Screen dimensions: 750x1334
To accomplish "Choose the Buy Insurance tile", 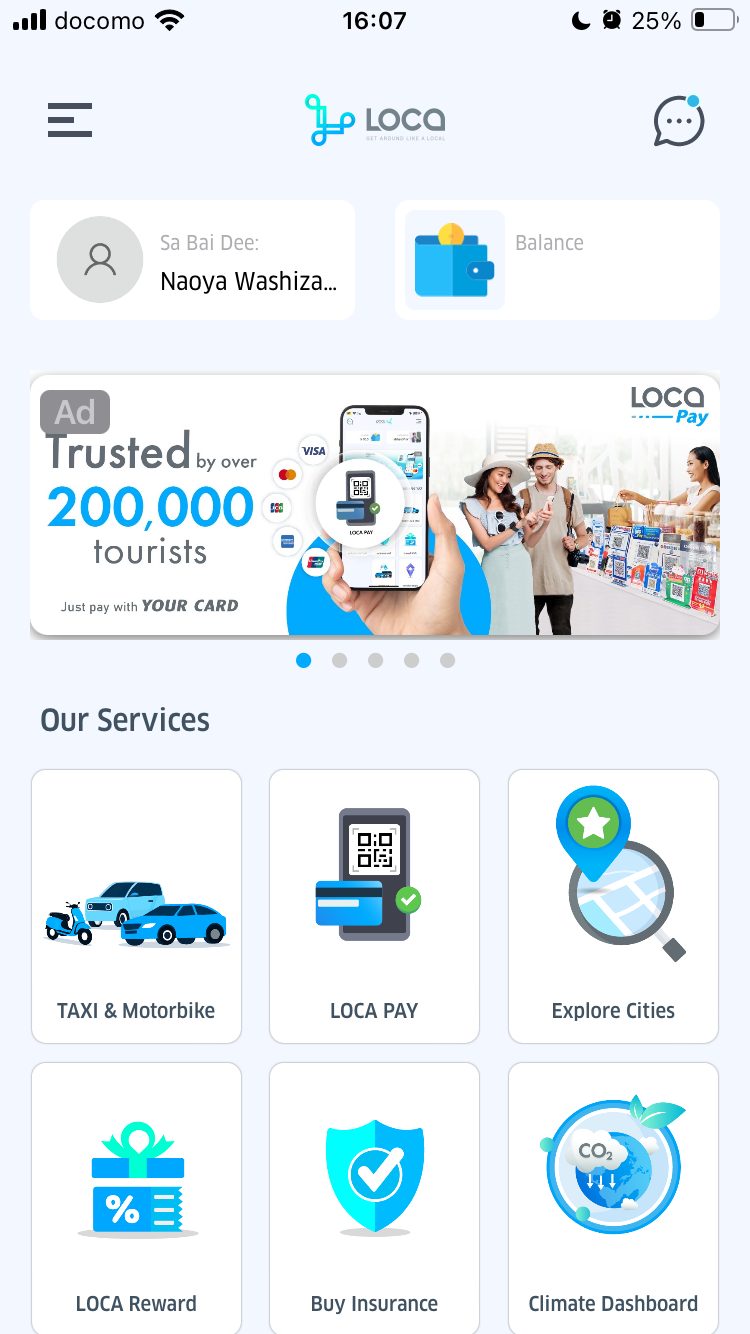I will 374,1198.
